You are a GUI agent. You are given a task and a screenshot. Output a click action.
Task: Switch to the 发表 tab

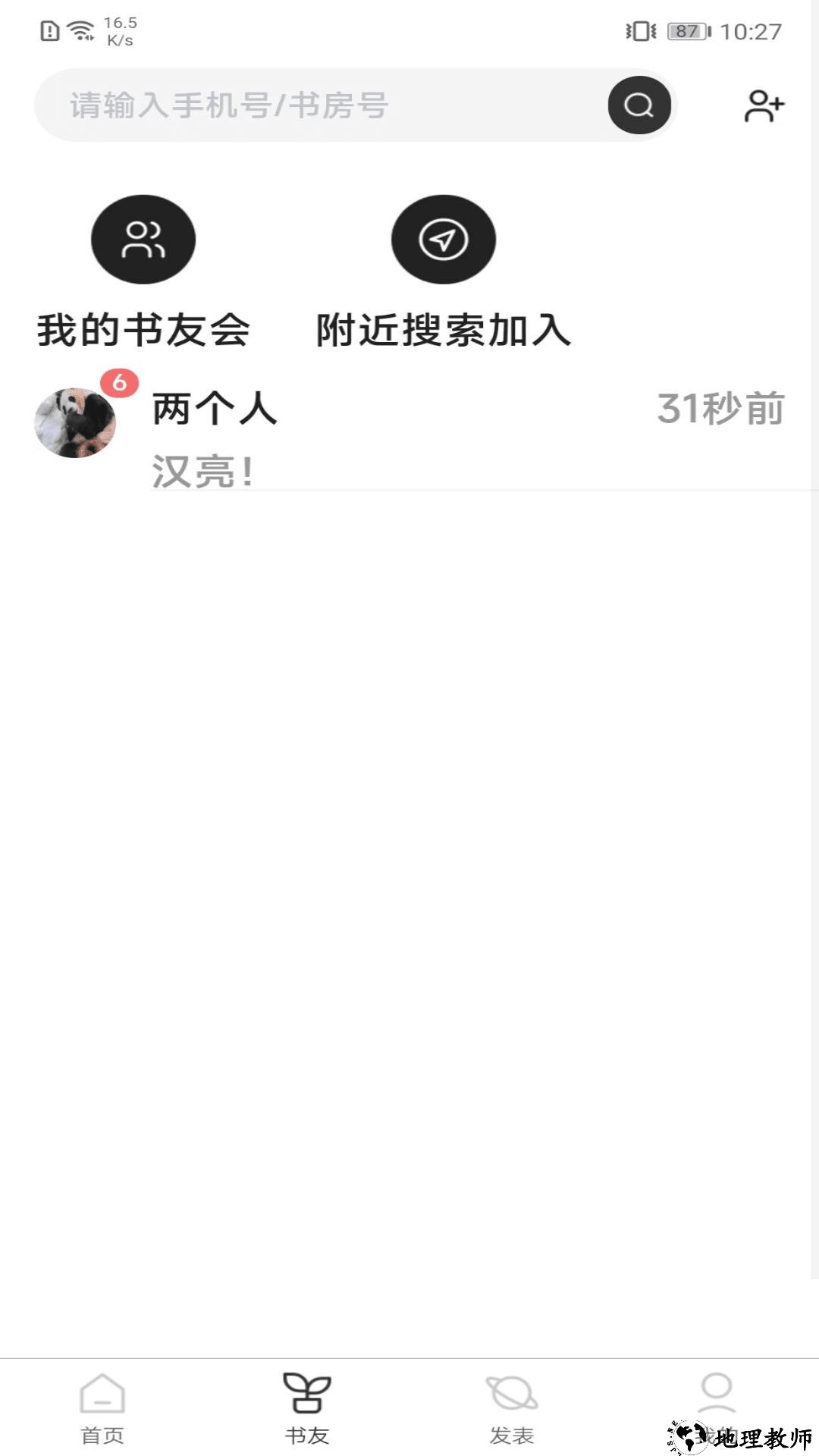(512, 1407)
